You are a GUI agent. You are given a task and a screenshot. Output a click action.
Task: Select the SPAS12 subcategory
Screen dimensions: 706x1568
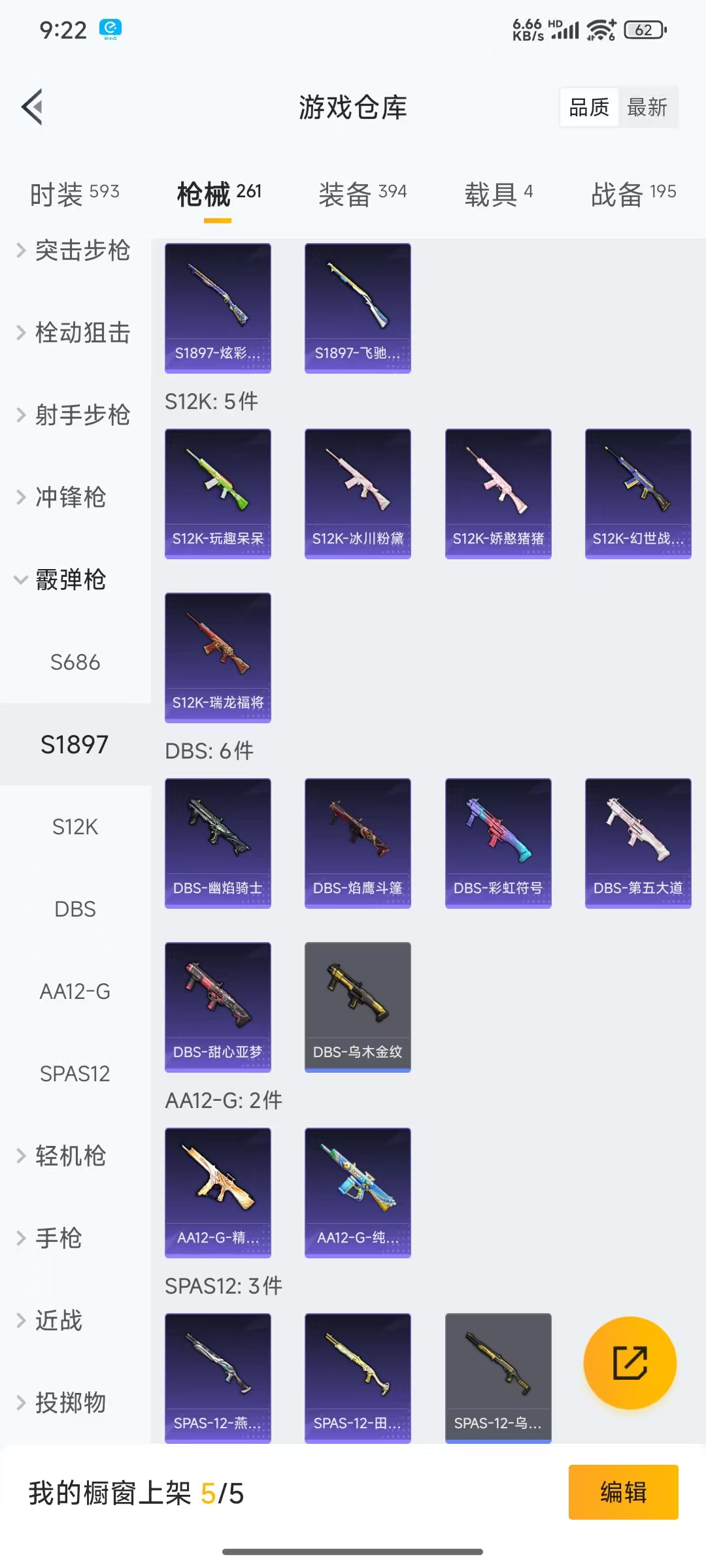pyautogui.click(x=75, y=1074)
